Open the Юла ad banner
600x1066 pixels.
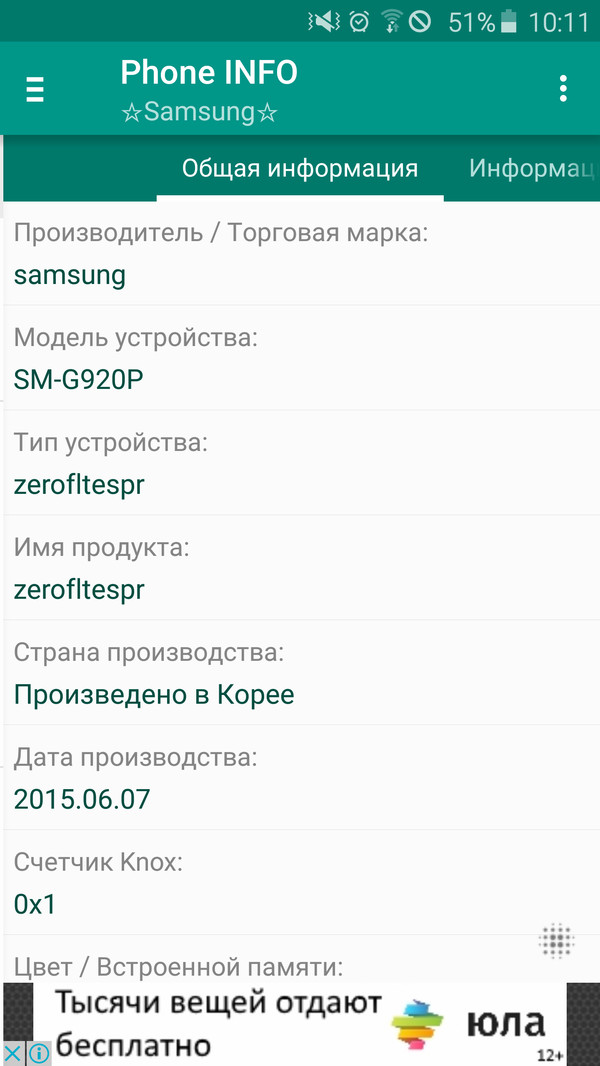click(x=300, y=1023)
